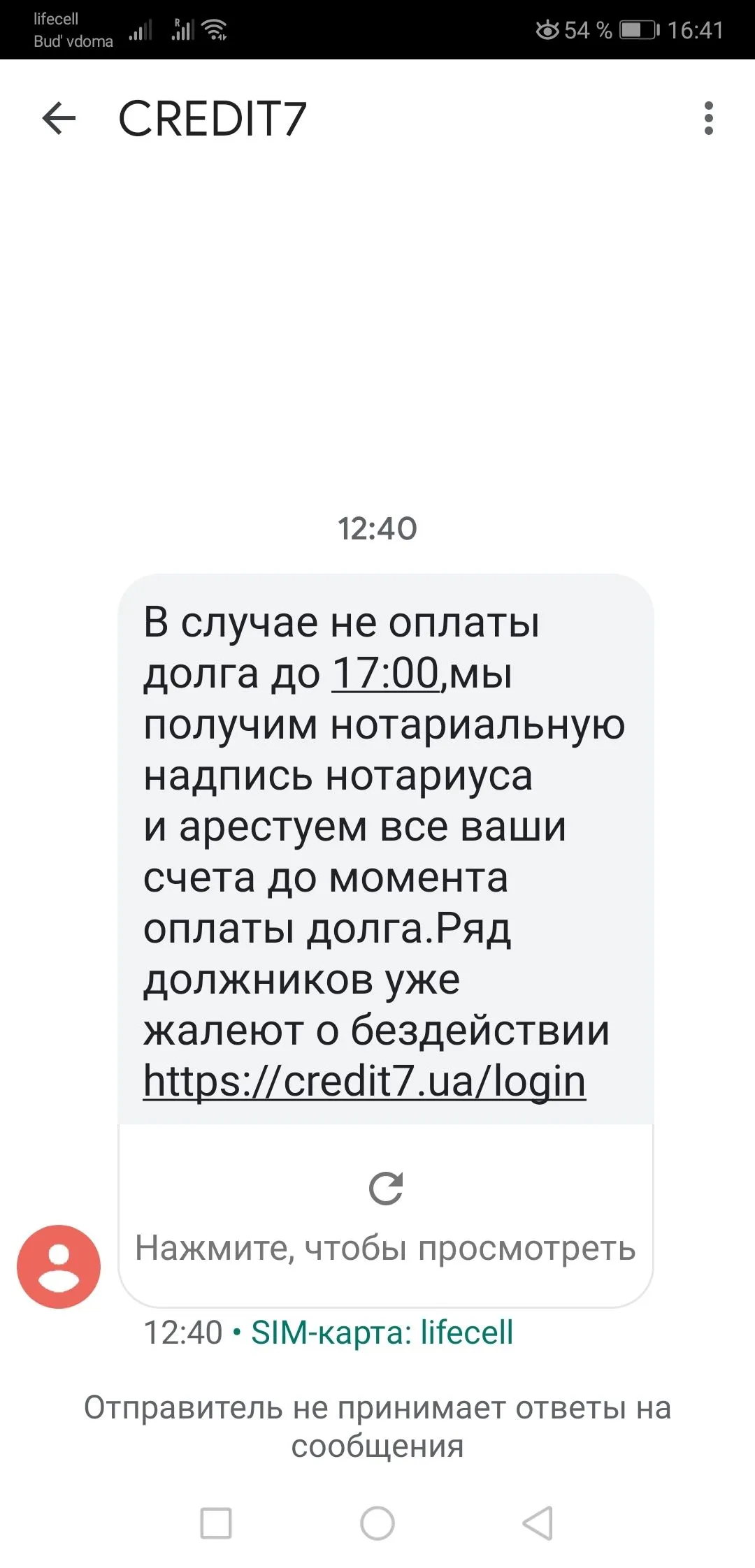The height and width of the screenshot is (1568, 755).
Task: Open the sender's contact avatar
Action: (59, 1266)
